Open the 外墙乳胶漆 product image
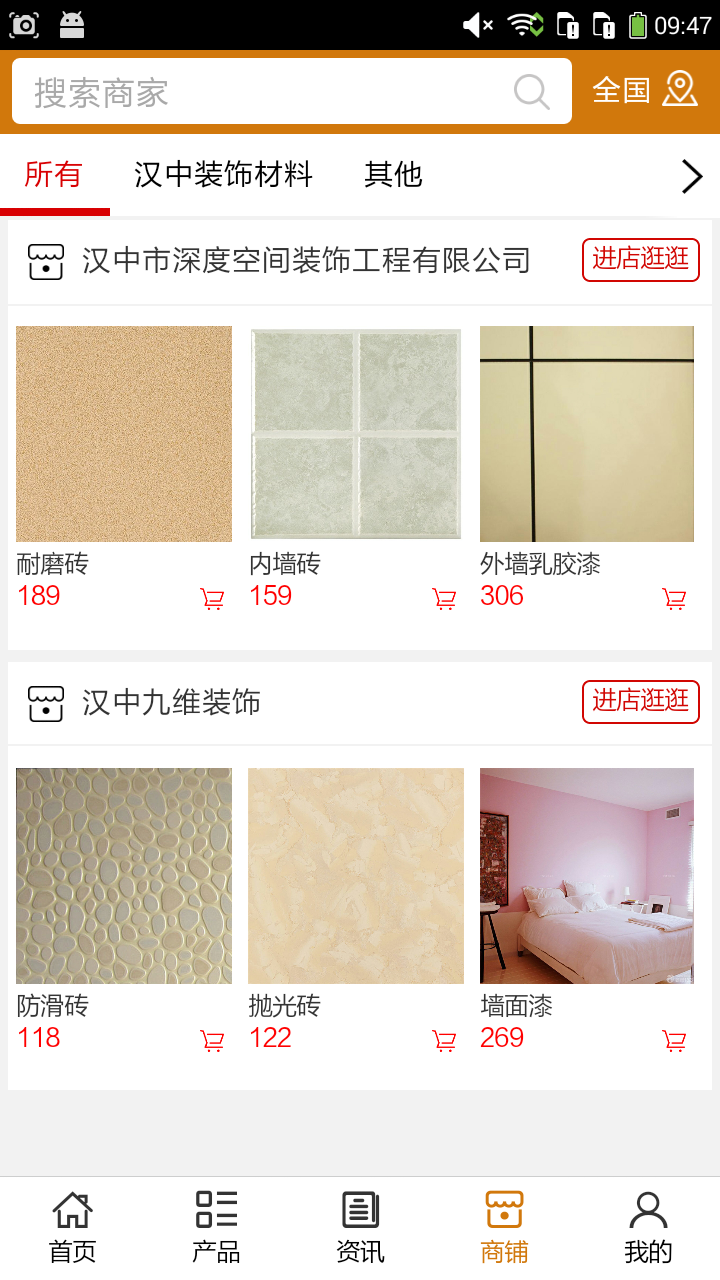 point(587,434)
